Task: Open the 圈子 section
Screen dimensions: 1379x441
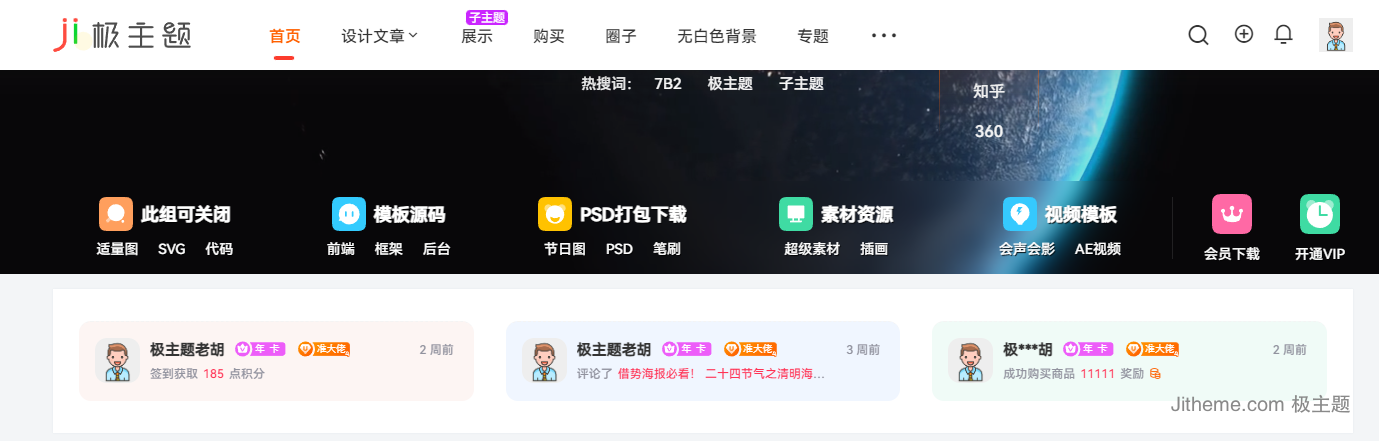Action: 621,36
